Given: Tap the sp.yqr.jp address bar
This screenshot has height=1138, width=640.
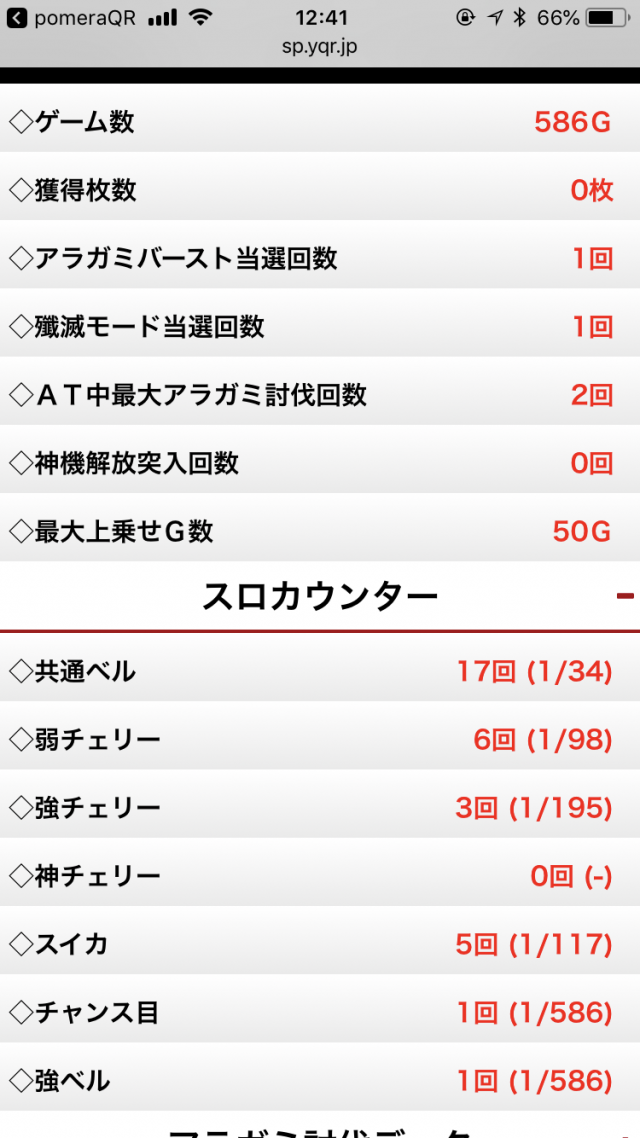Looking at the screenshot, I should 320,46.
